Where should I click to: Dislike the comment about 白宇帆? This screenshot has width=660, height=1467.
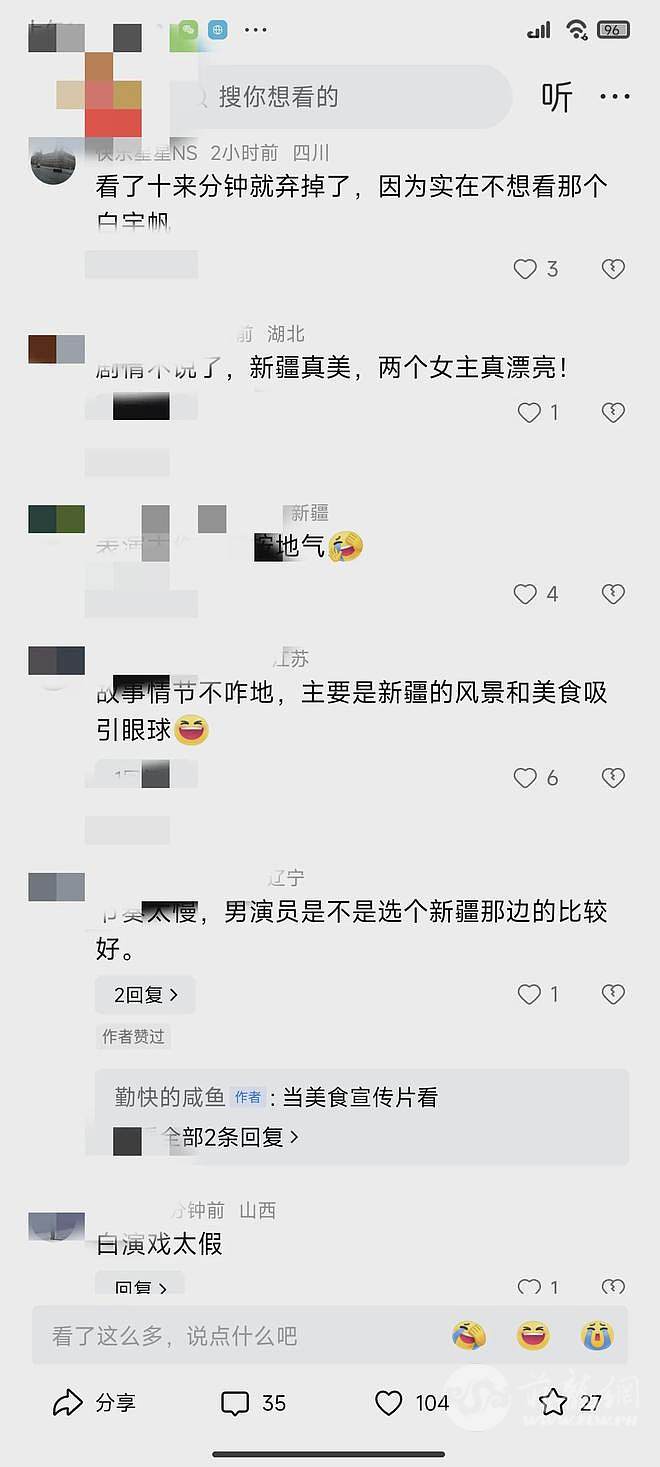[x=613, y=269]
